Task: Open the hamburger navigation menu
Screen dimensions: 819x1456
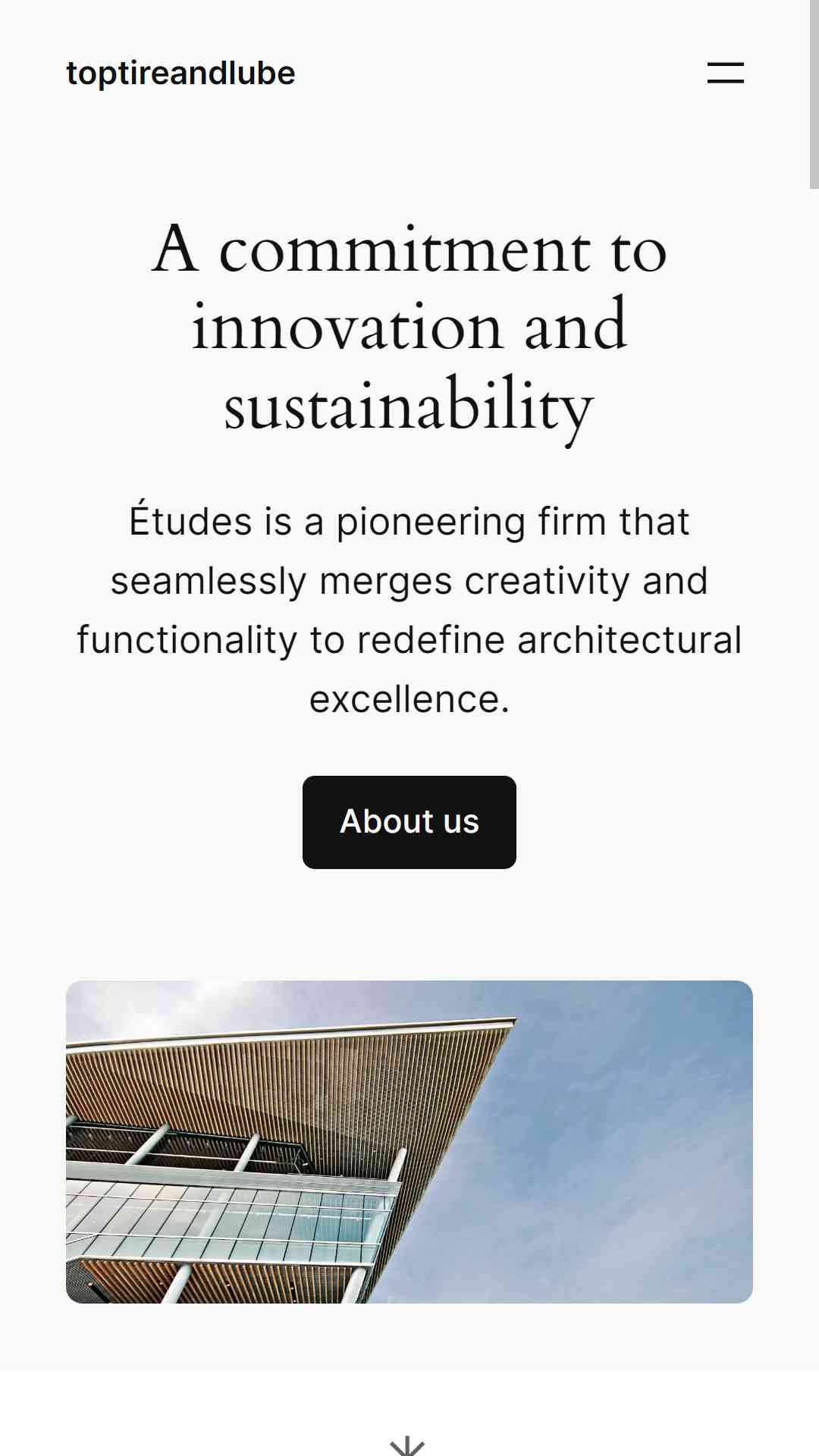Action: point(725,73)
